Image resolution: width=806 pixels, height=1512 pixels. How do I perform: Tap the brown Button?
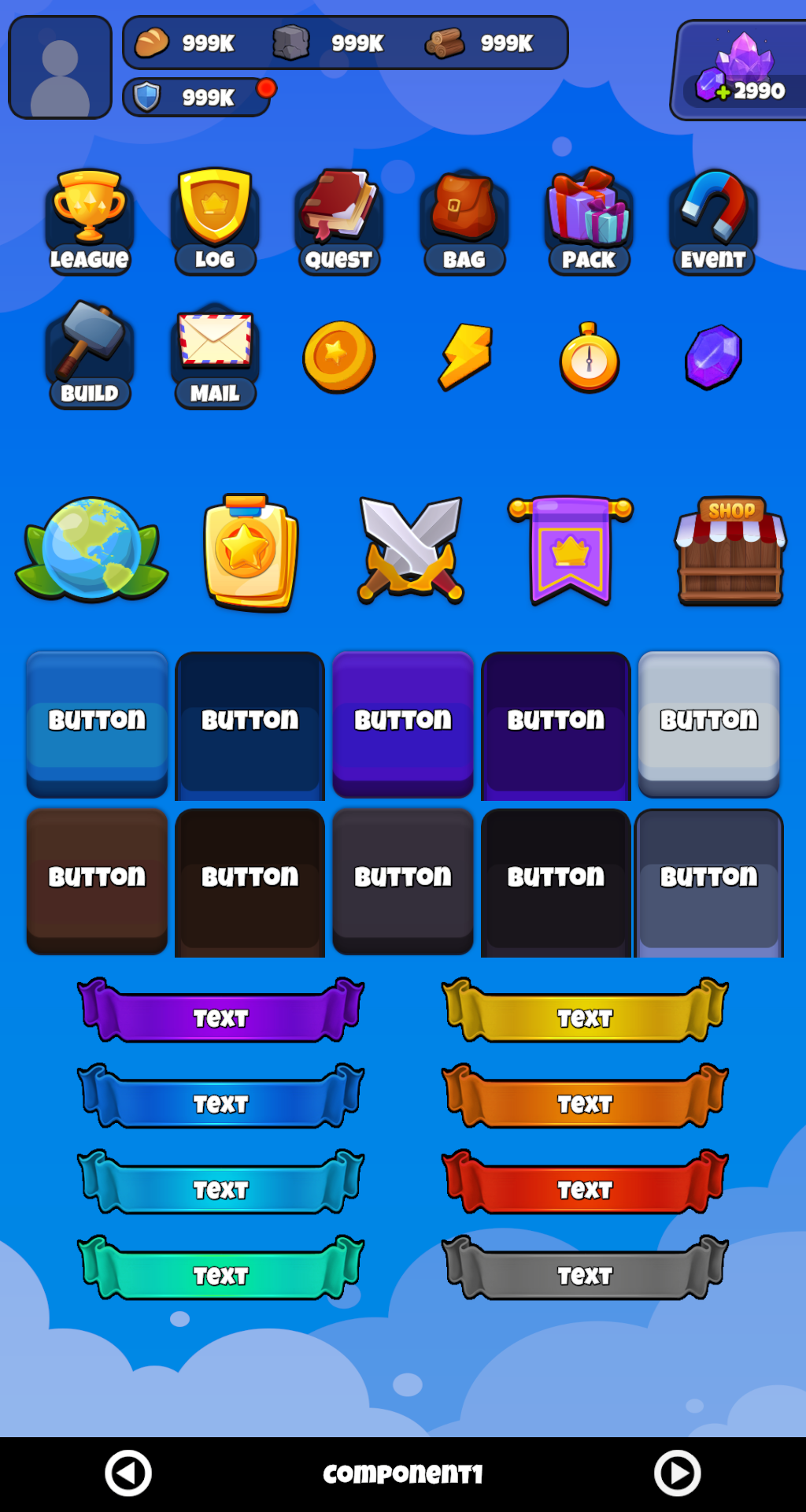(x=97, y=879)
